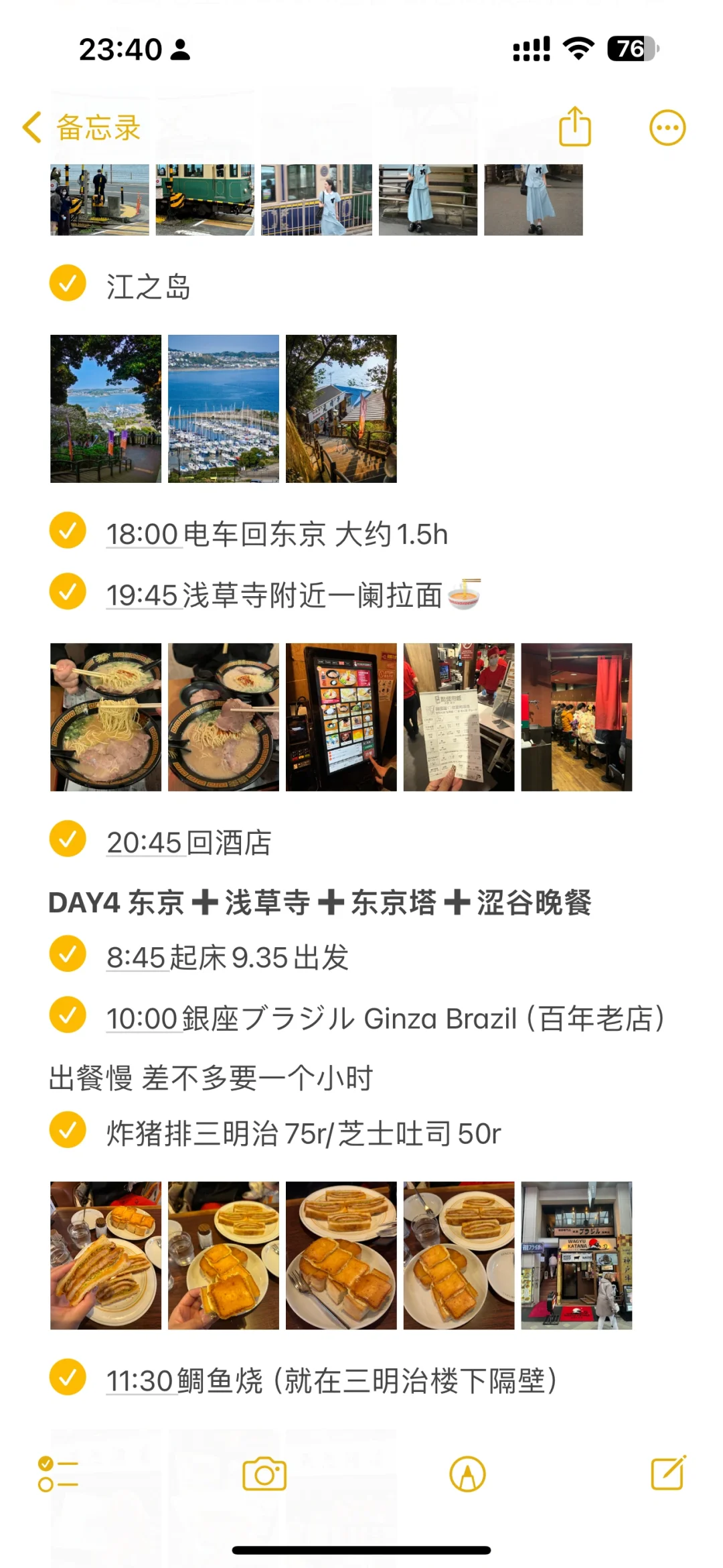Uncheck the 20:45 回酒店 item
This screenshot has height=1568, width=723.
click(x=68, y=839)
